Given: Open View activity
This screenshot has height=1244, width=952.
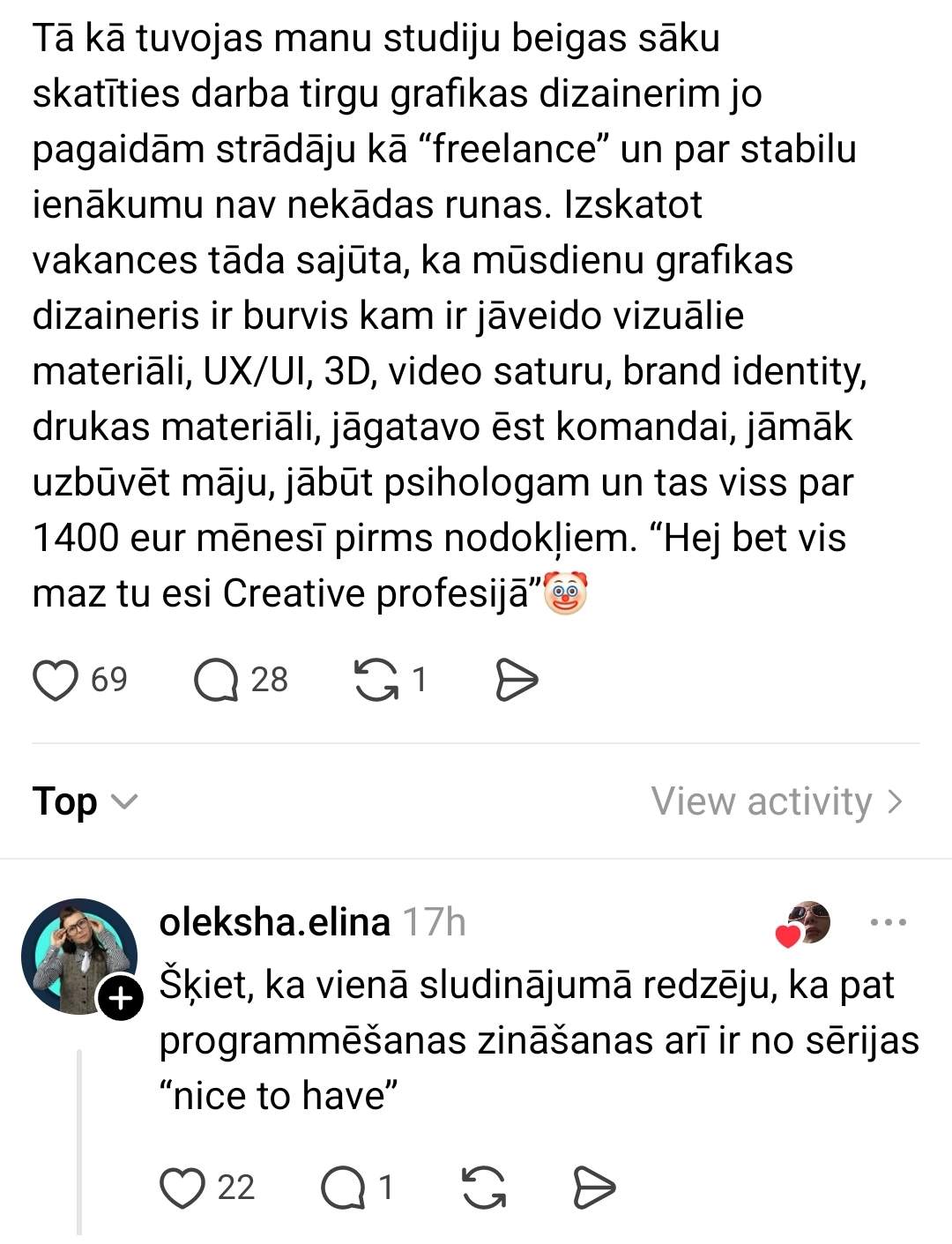Looking at the screenshot, I should tap(777, 801).
